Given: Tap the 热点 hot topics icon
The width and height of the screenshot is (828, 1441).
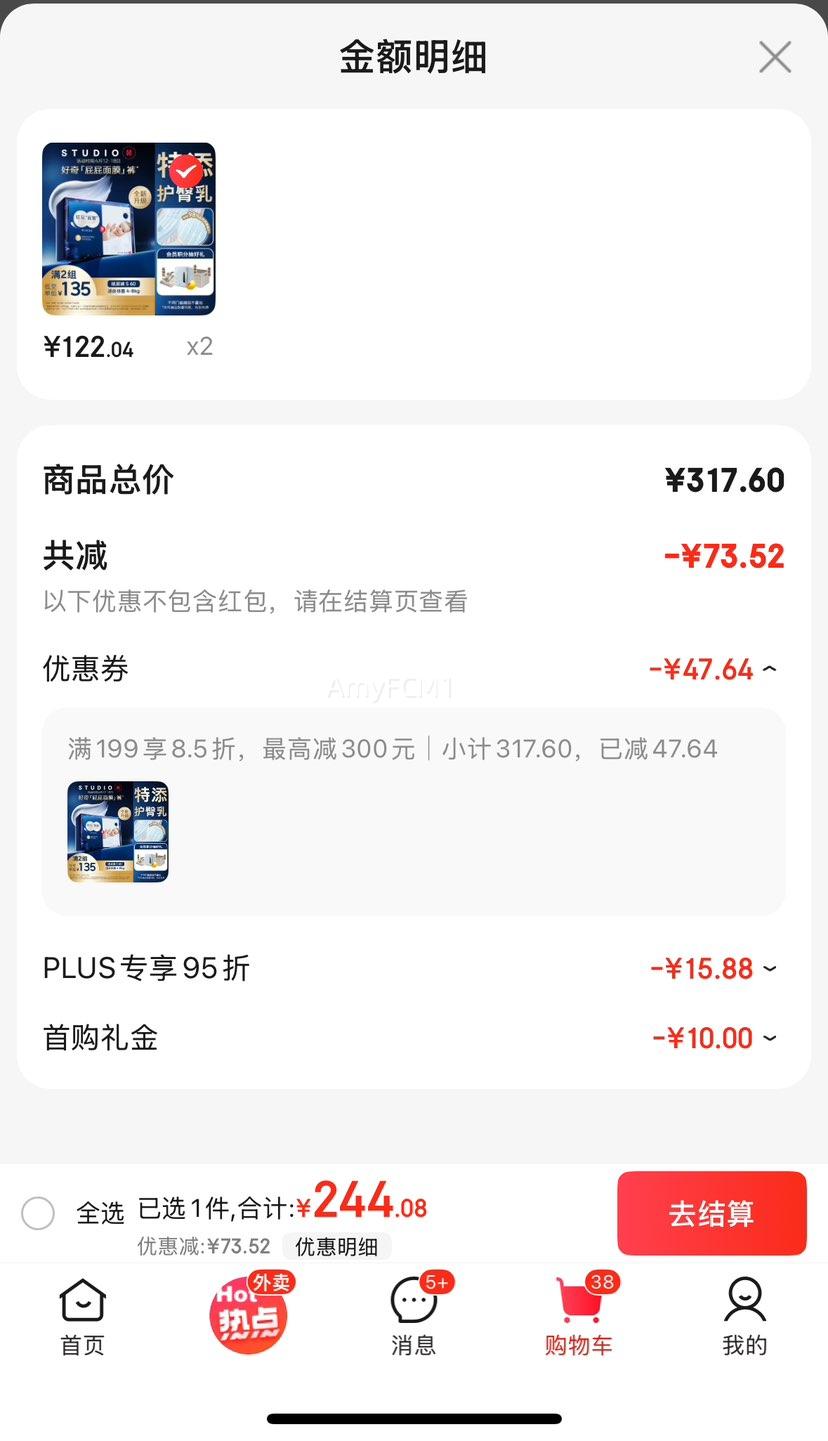Looking at the screenshot, I should pyautogui.click(x=248, y=1315).
